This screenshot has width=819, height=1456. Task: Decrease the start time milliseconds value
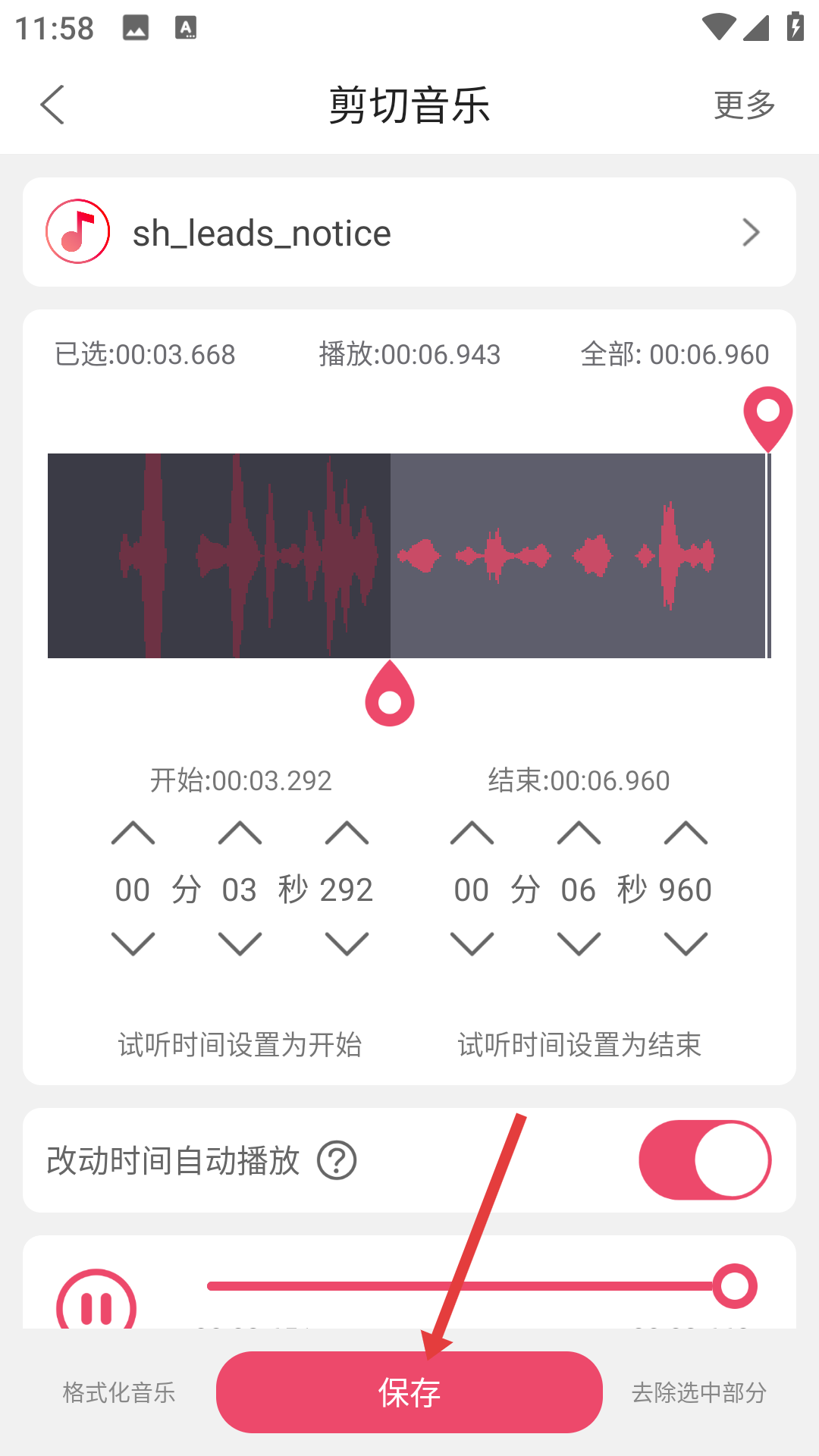point(347,944)
